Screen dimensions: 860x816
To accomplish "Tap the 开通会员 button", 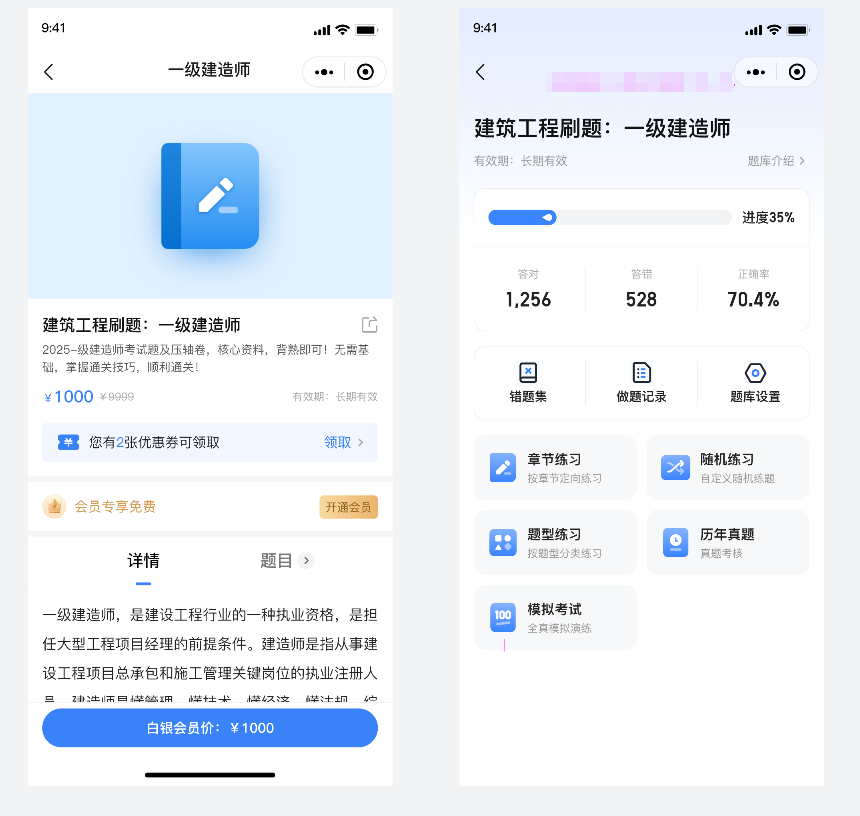I will click(x=348, y=507).
